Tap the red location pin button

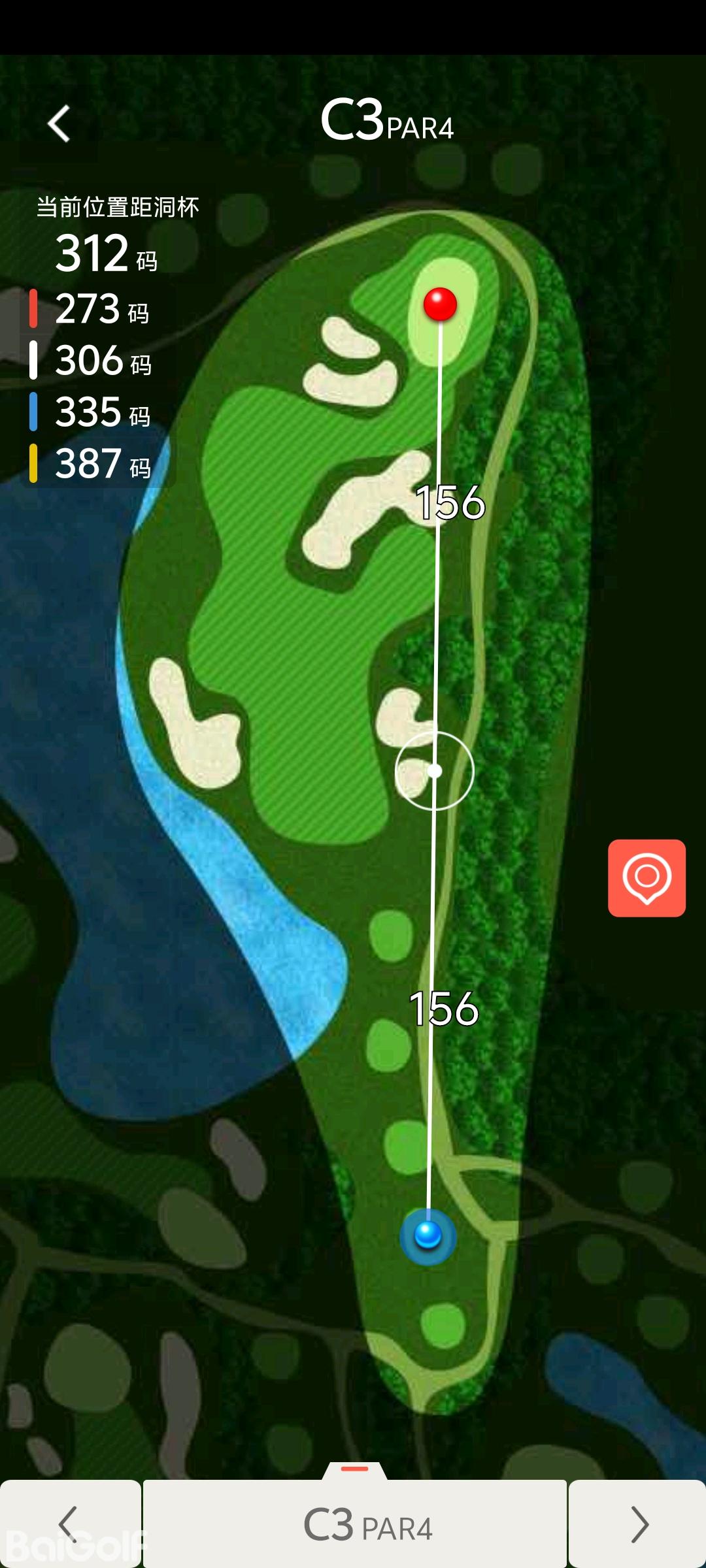tap(647, 877)
